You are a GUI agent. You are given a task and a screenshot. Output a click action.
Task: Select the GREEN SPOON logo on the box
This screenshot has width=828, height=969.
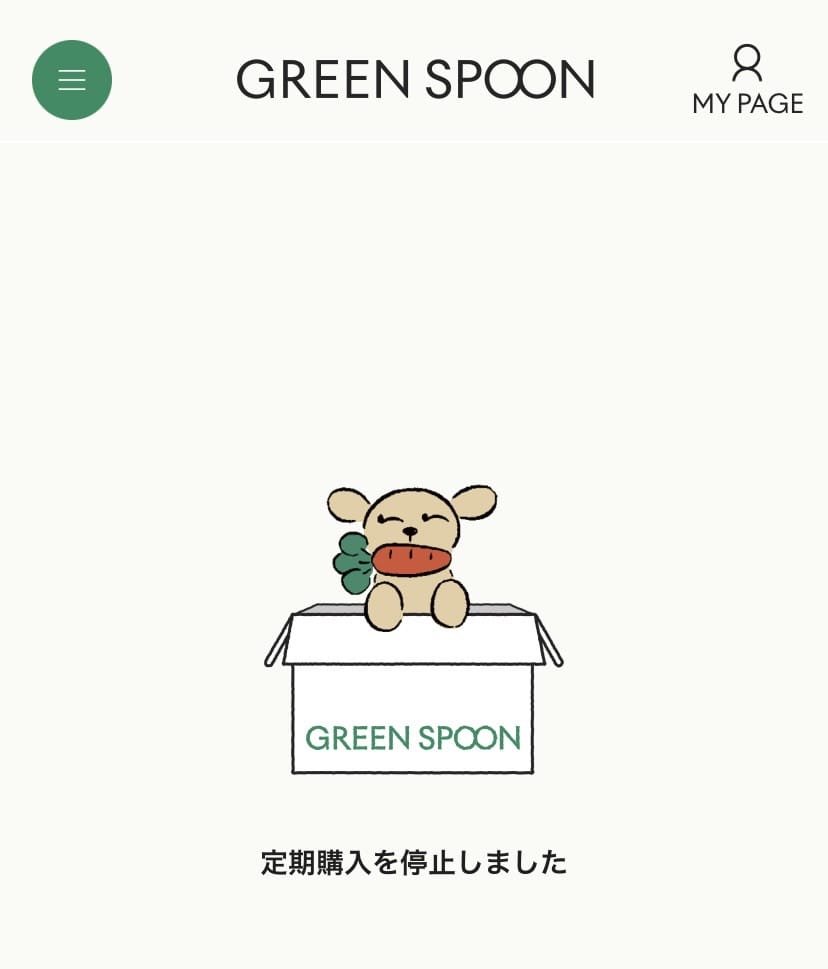(412, 738)
